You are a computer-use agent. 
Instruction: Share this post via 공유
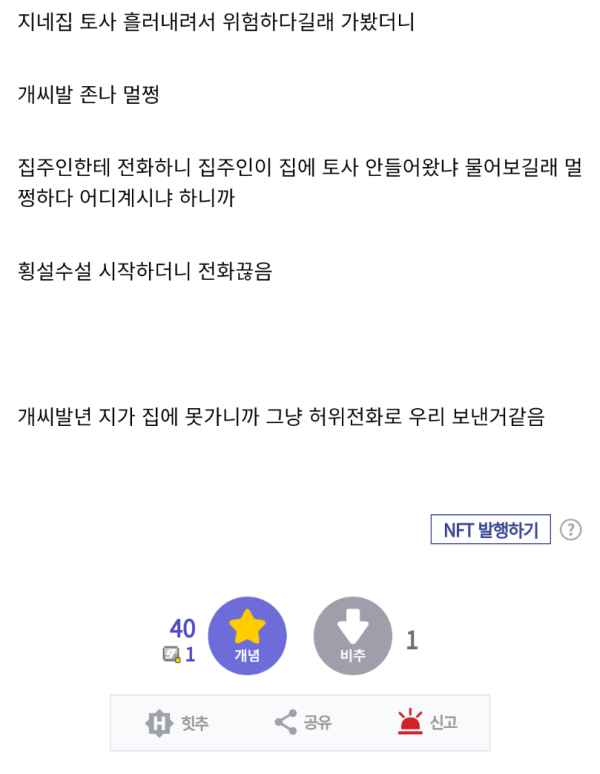302,722
